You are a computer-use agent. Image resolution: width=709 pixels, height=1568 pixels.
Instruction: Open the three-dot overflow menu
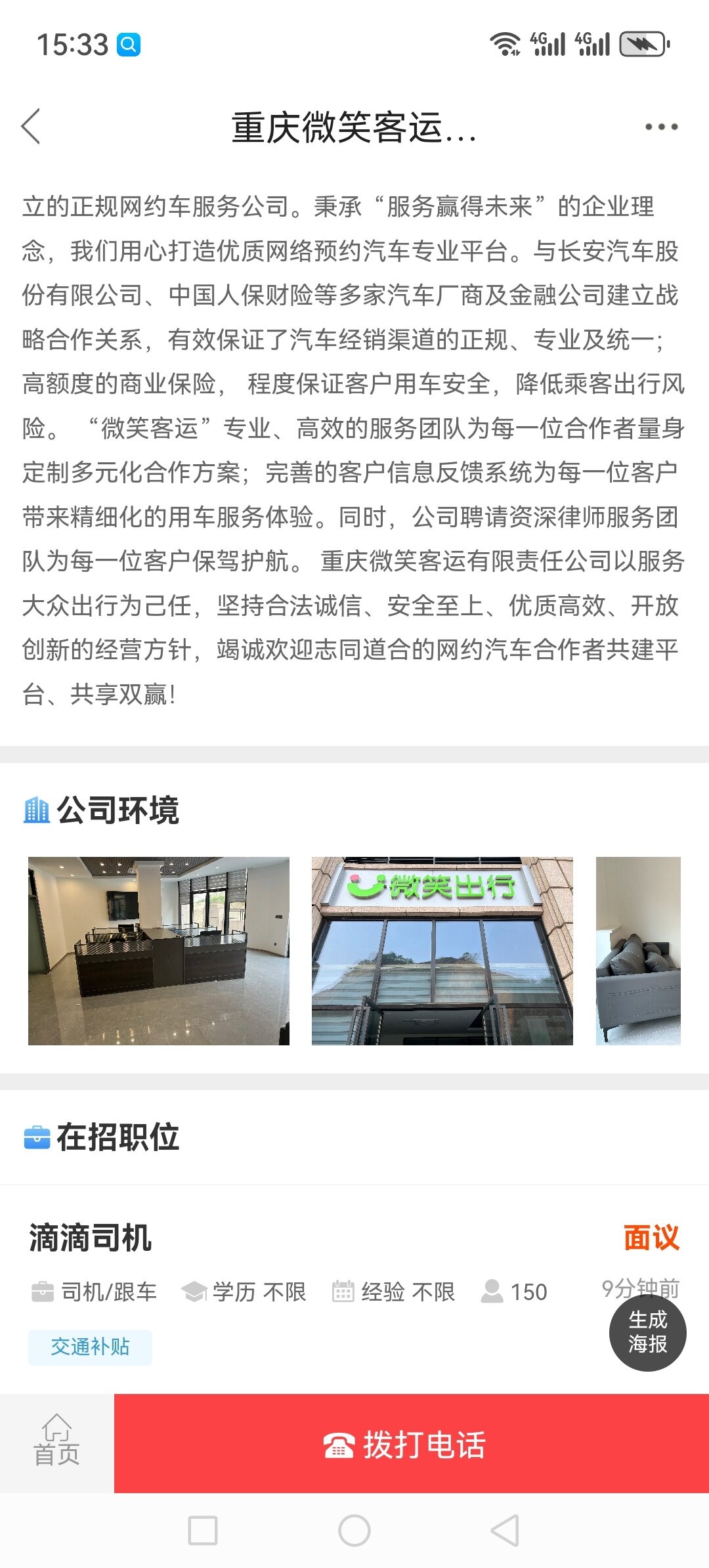[x=661, y=127]
